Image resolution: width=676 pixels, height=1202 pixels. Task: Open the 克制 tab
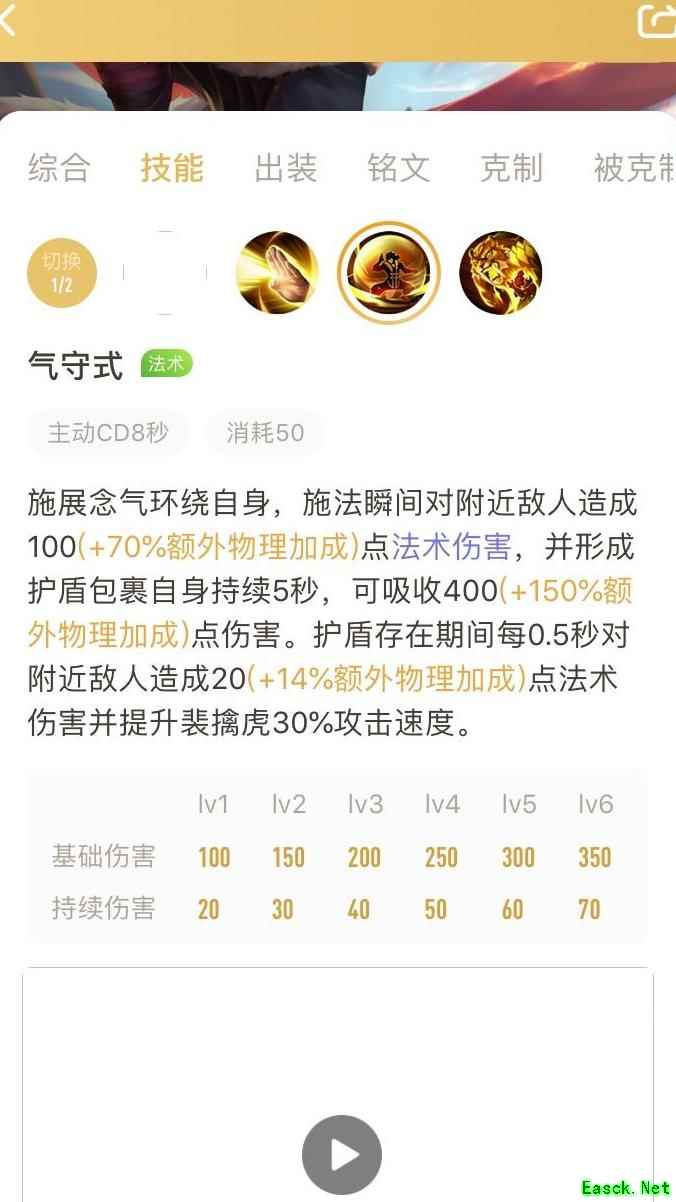[511, 168]
